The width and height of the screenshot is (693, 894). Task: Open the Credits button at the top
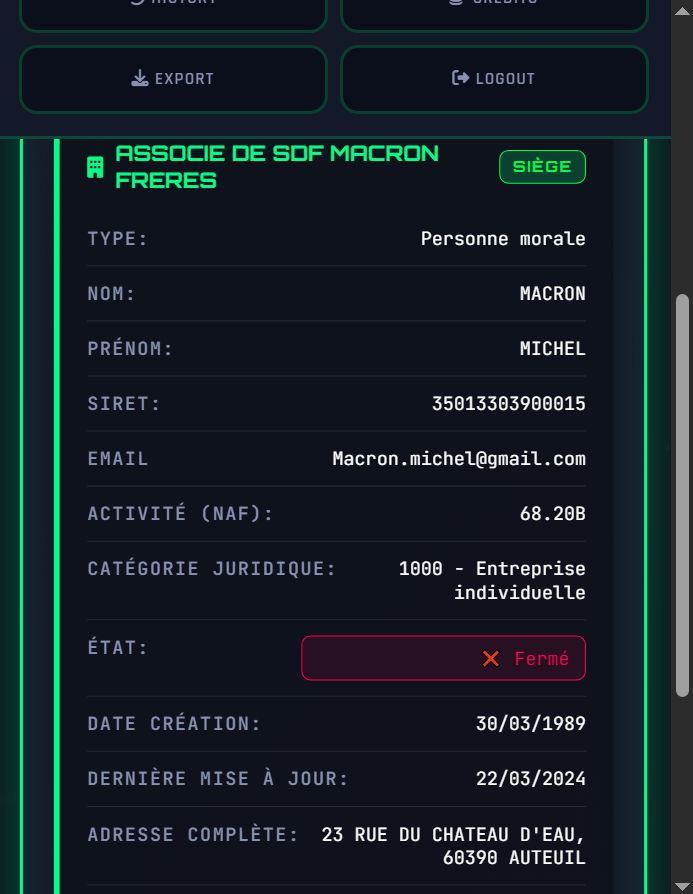(x=494, y=10)
